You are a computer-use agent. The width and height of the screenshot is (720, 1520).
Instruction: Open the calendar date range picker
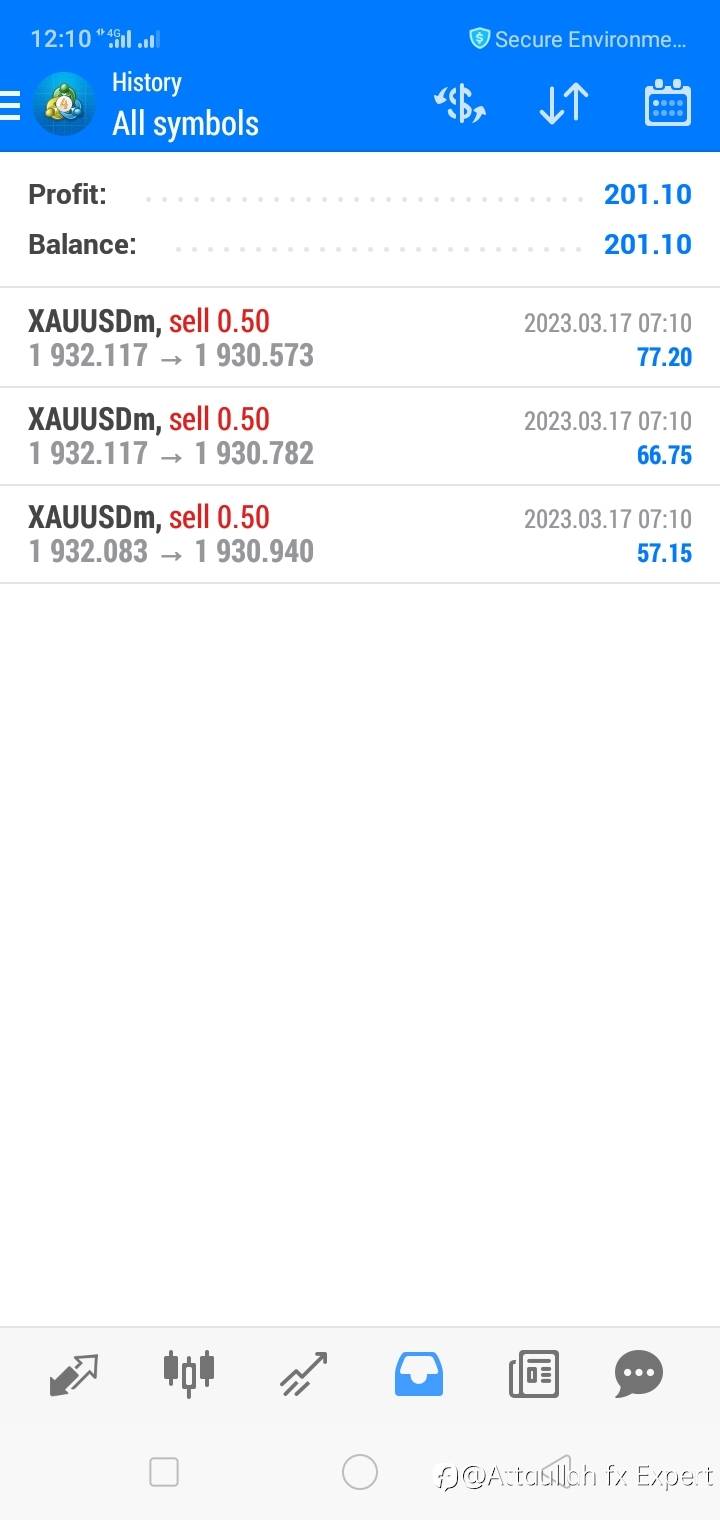click(668, 103)
